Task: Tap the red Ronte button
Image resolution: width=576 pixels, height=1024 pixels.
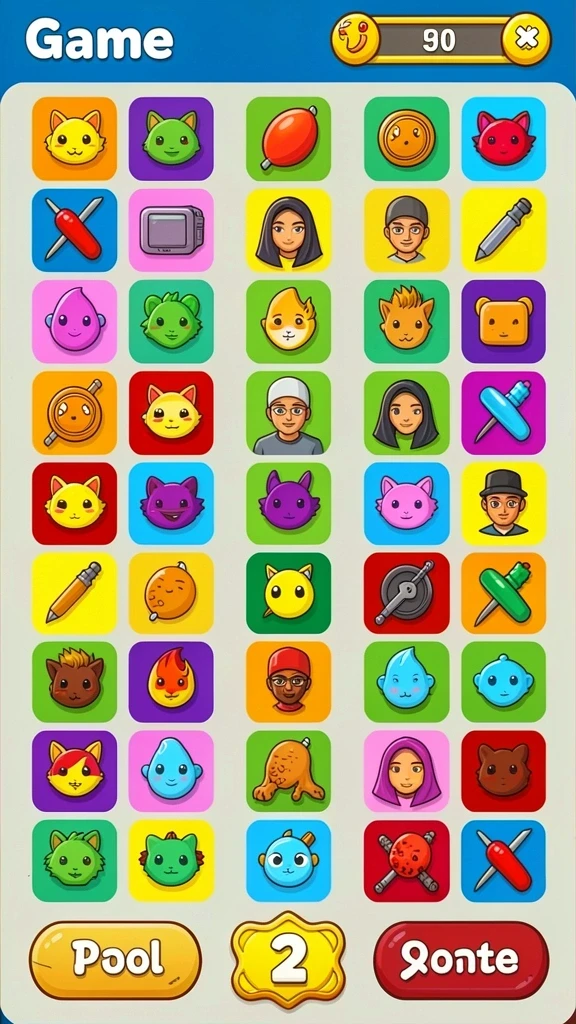Action: point(461,959)
